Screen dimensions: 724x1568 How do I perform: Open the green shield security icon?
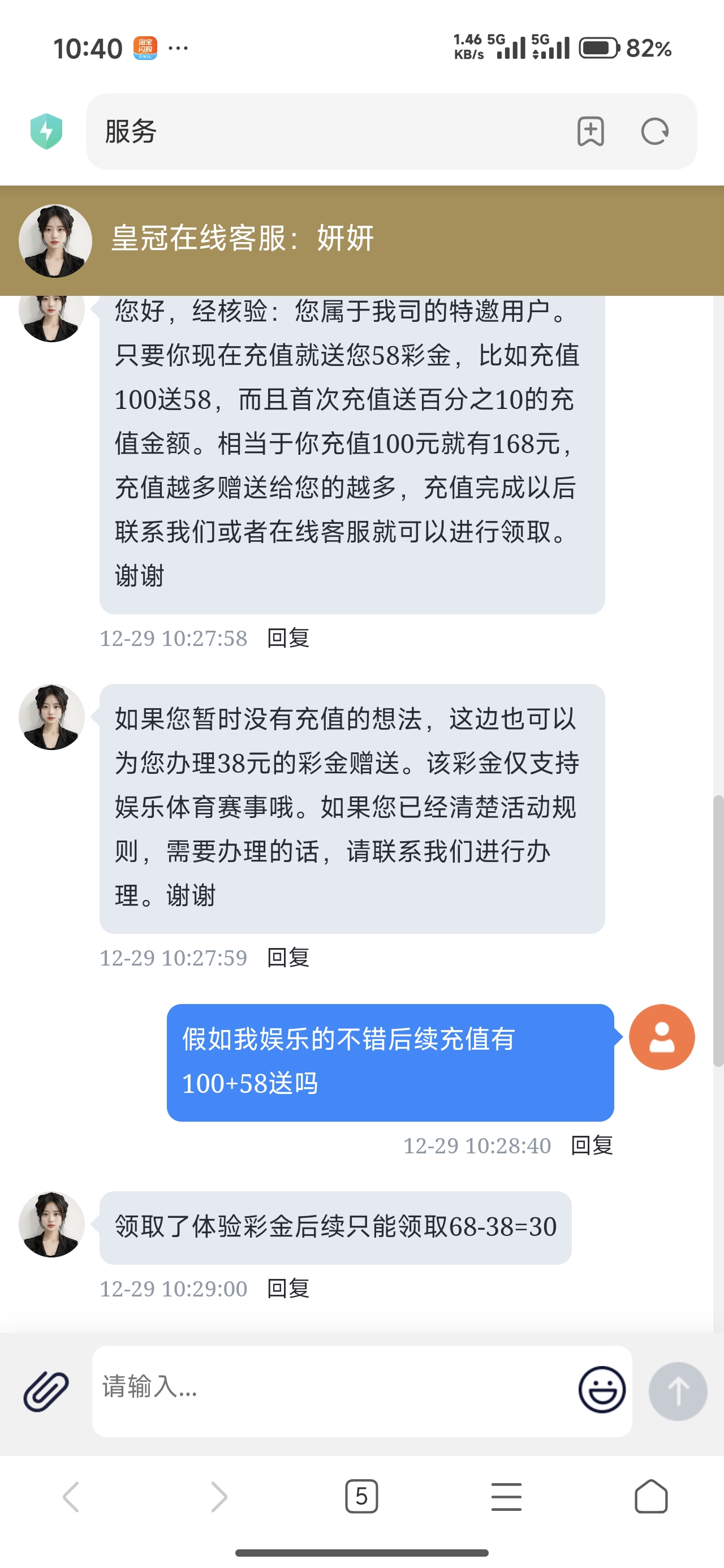tap(46, 131)
